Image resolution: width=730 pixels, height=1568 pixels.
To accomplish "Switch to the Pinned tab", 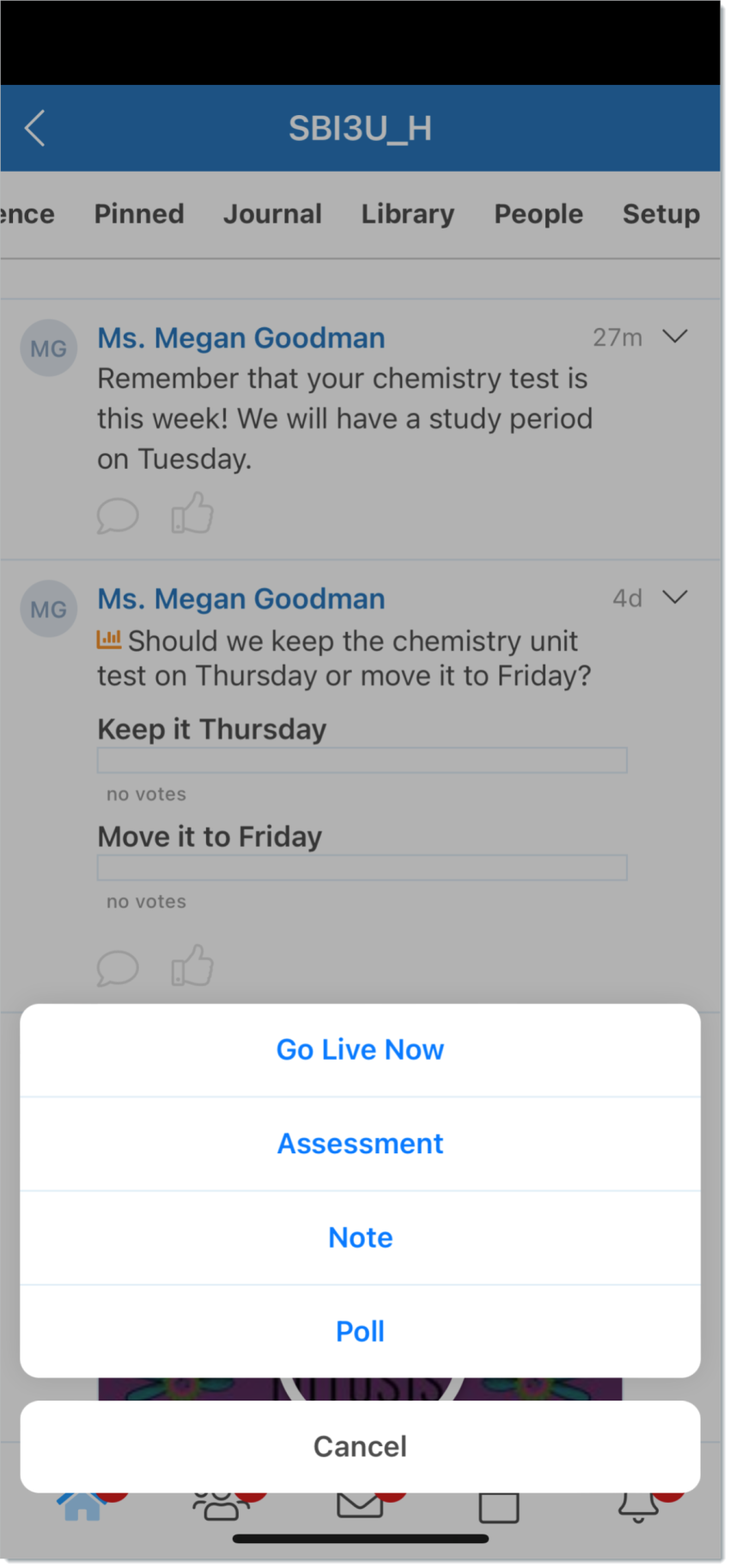I will pos(138,214).
